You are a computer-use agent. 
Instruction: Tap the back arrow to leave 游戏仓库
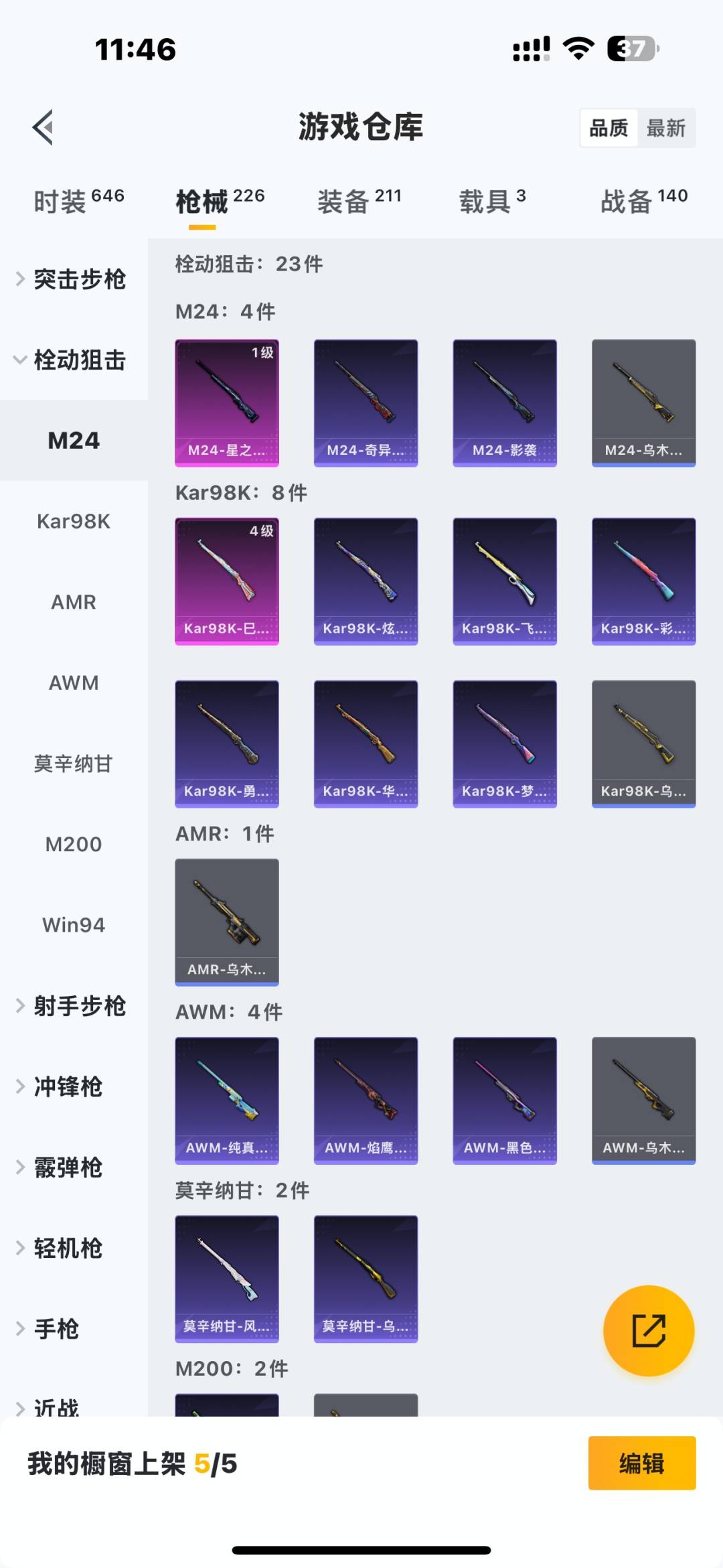42,127
